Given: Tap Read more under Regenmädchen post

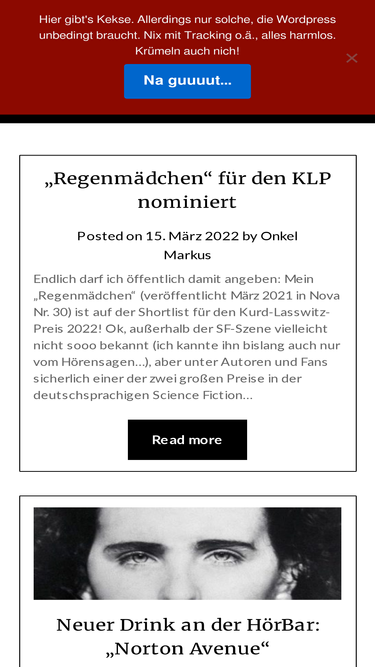Looking at the screenshot, I should click(187, 439).
